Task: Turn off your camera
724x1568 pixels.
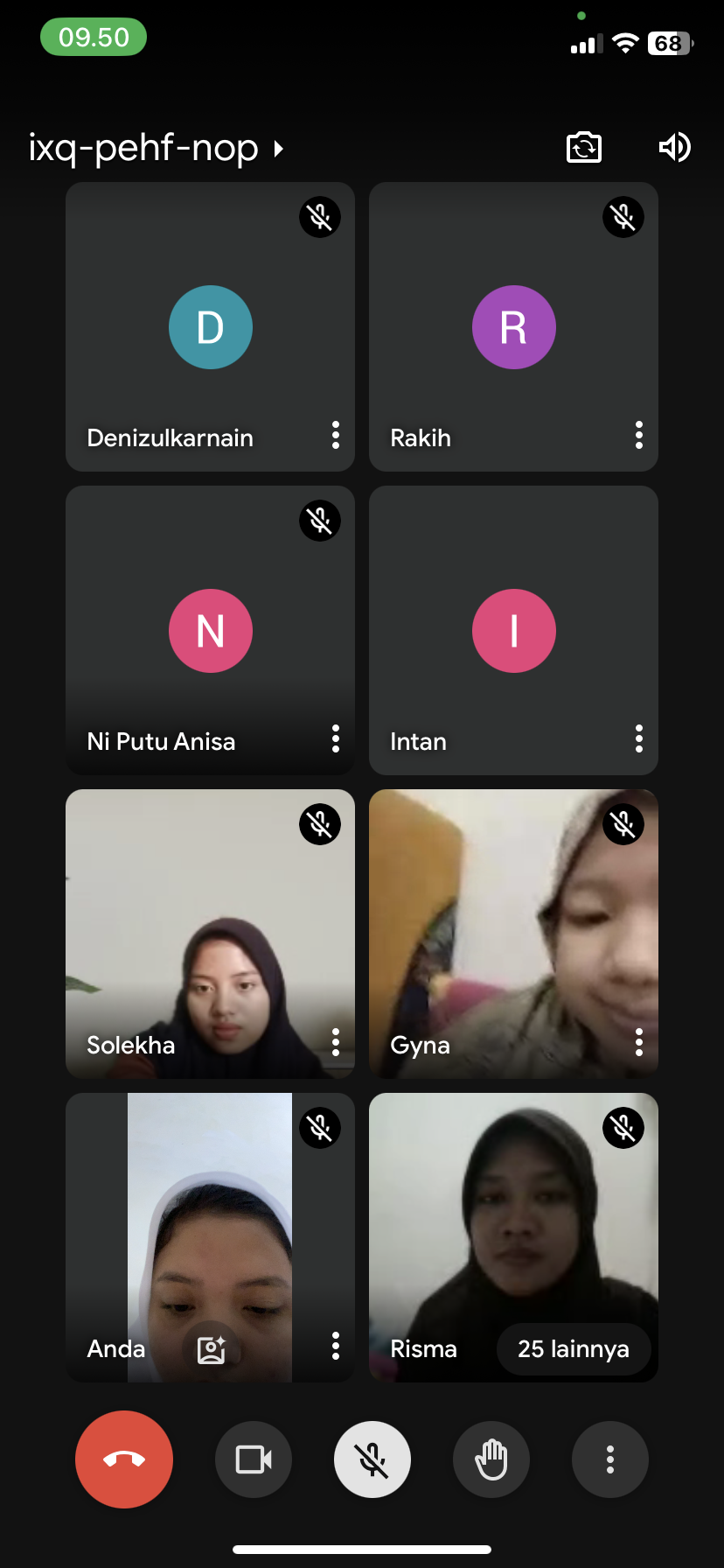Action: [x=254, y=1459]
